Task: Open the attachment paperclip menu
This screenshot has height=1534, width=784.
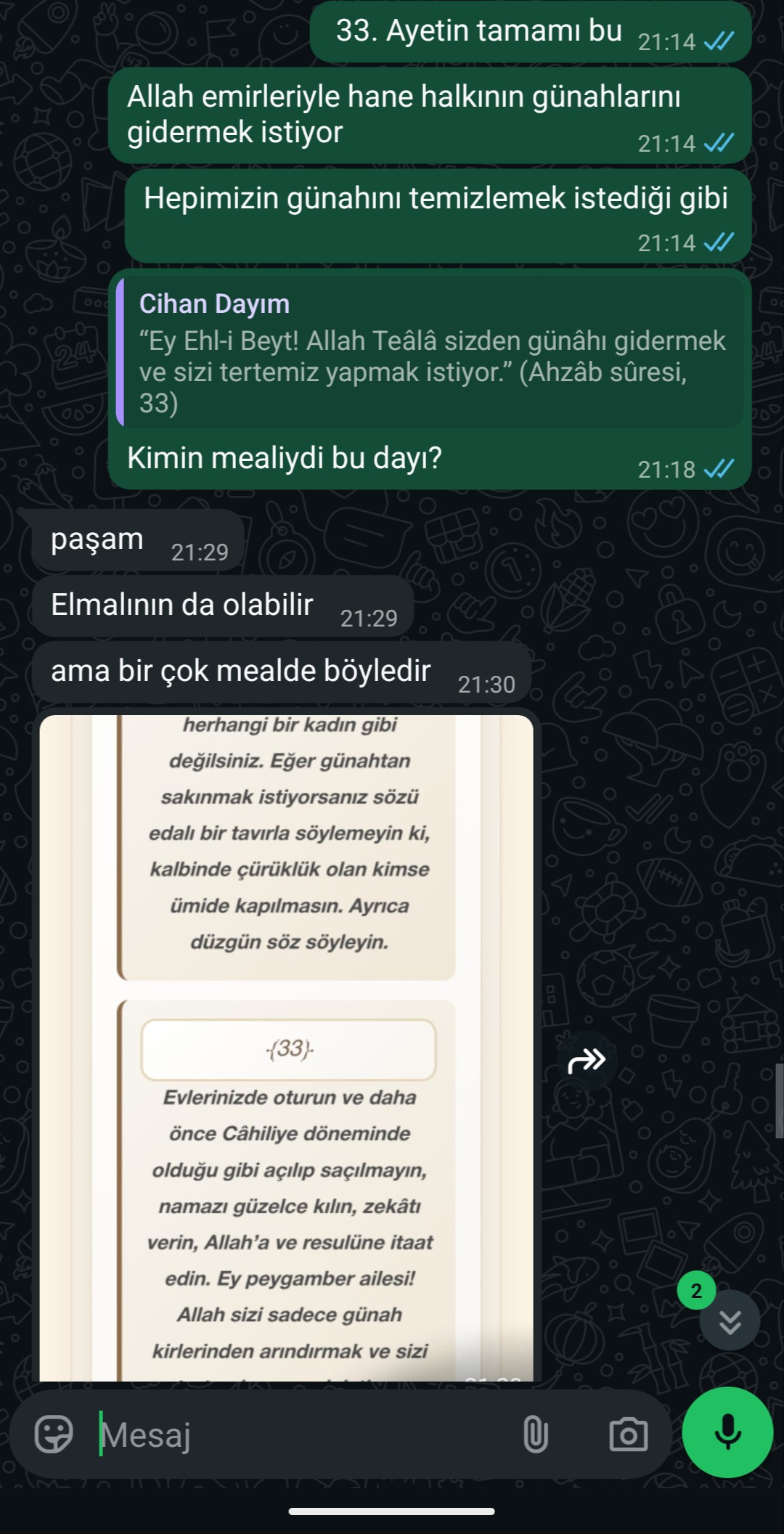Action: [535, 1435]
